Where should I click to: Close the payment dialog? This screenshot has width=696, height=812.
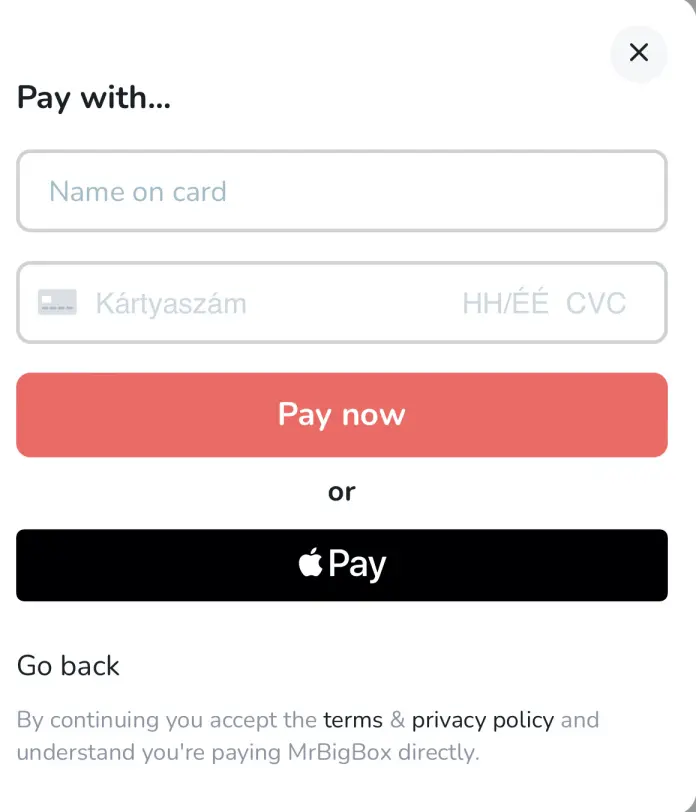[638, 53]
